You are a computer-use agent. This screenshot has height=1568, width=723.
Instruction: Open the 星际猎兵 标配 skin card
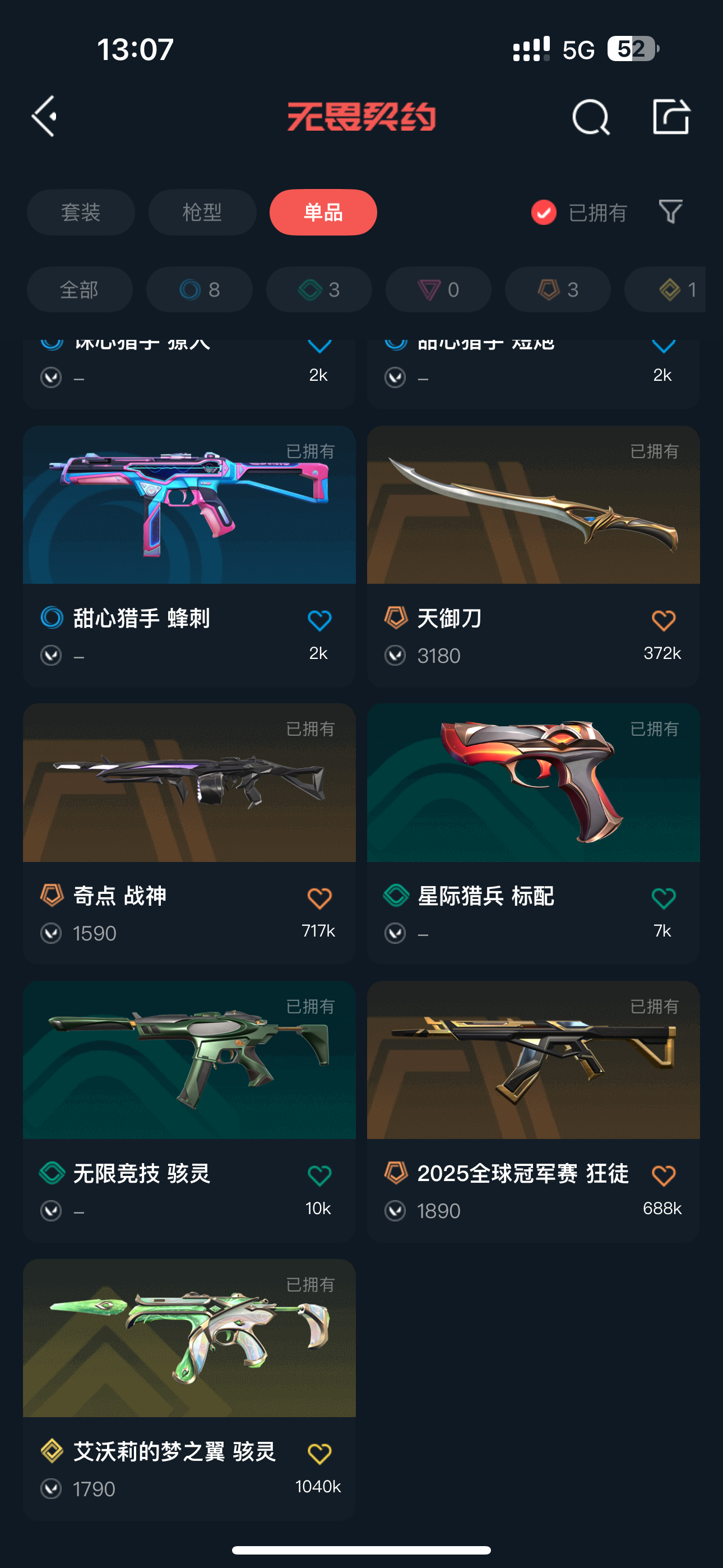point(533,834)
